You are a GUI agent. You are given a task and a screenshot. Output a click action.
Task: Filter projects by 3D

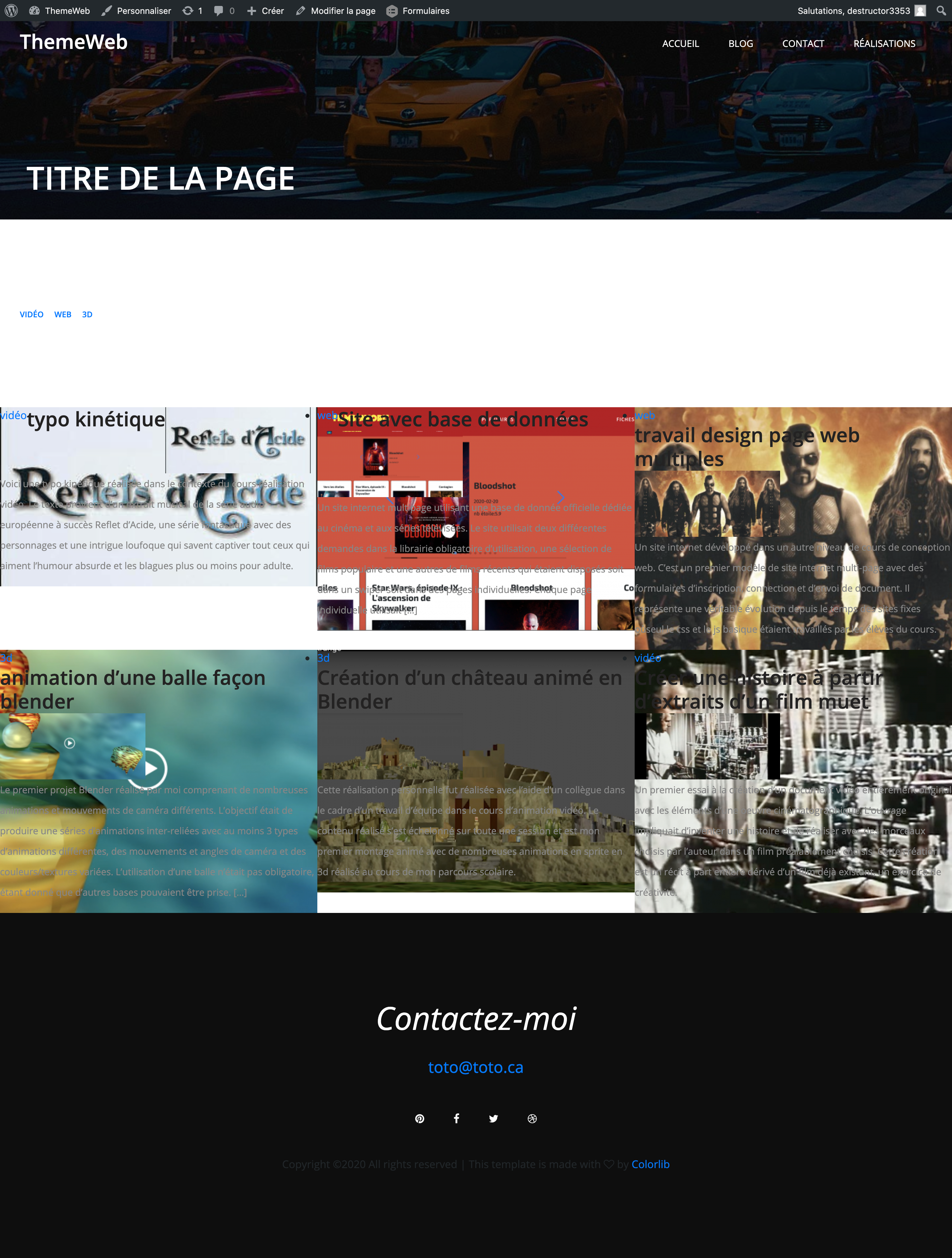click(x=87, y=315)
